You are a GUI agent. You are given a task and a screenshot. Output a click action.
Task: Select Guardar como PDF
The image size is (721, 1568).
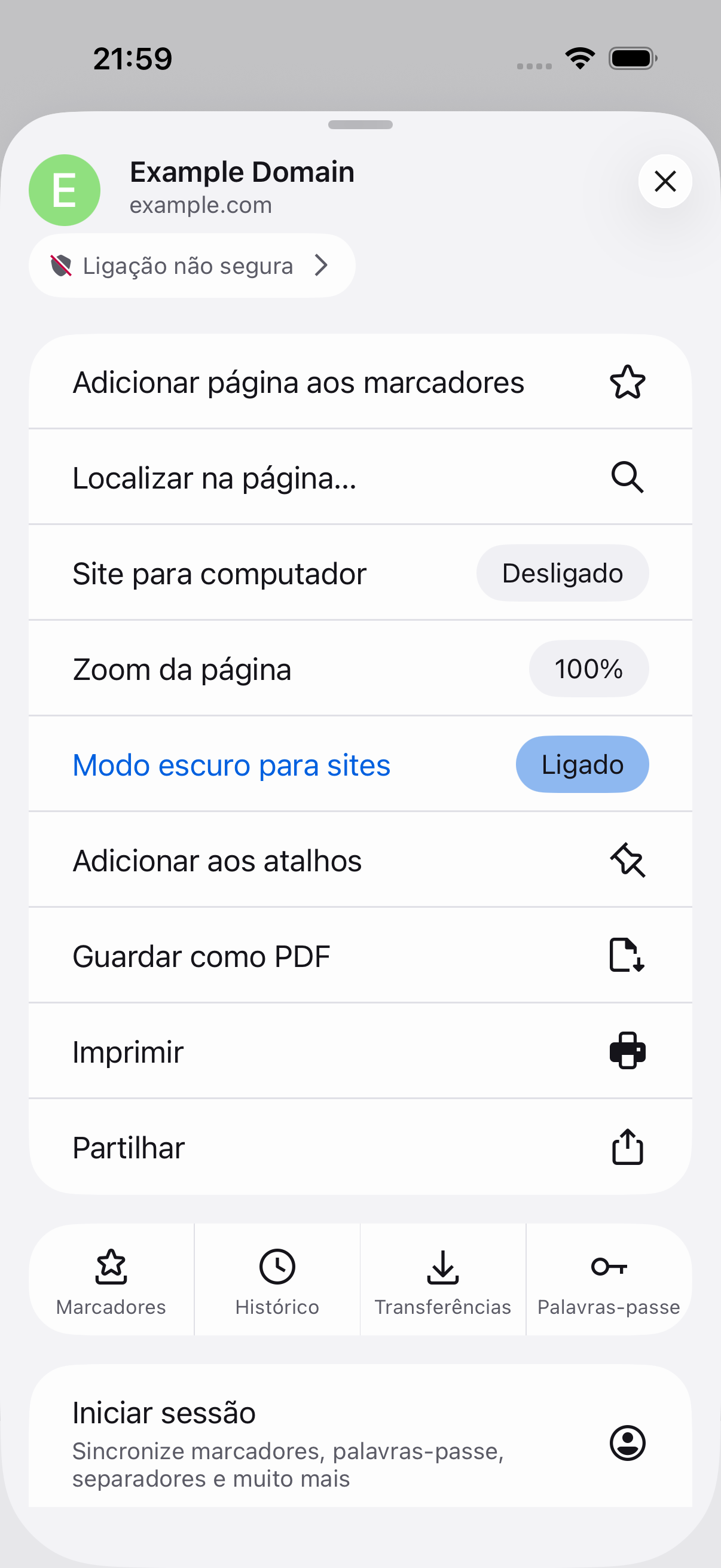(x=359, y=956)
